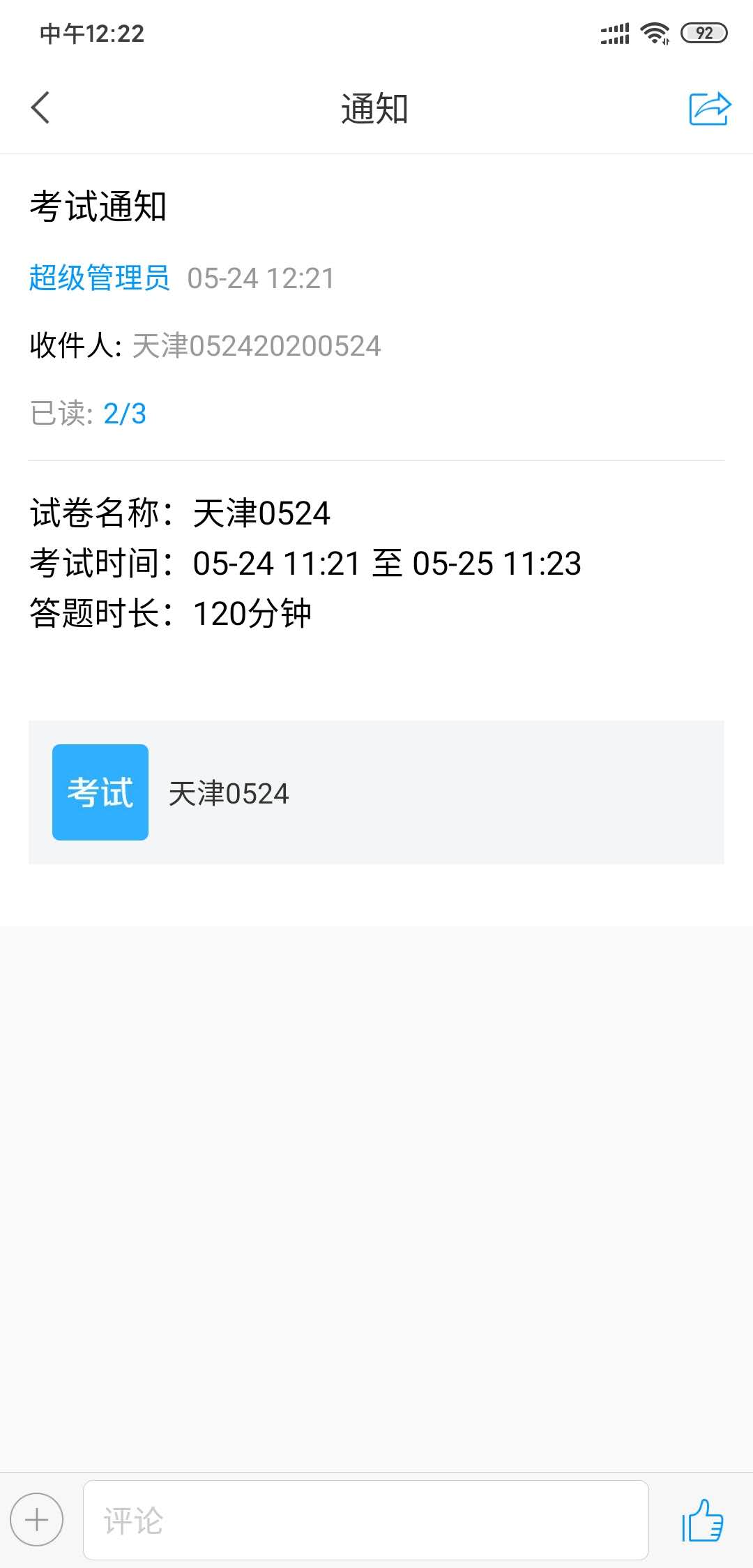The image size is (753, 1568).
Task: Open sender 超级管理员 profile
Action: pos(99,278)
